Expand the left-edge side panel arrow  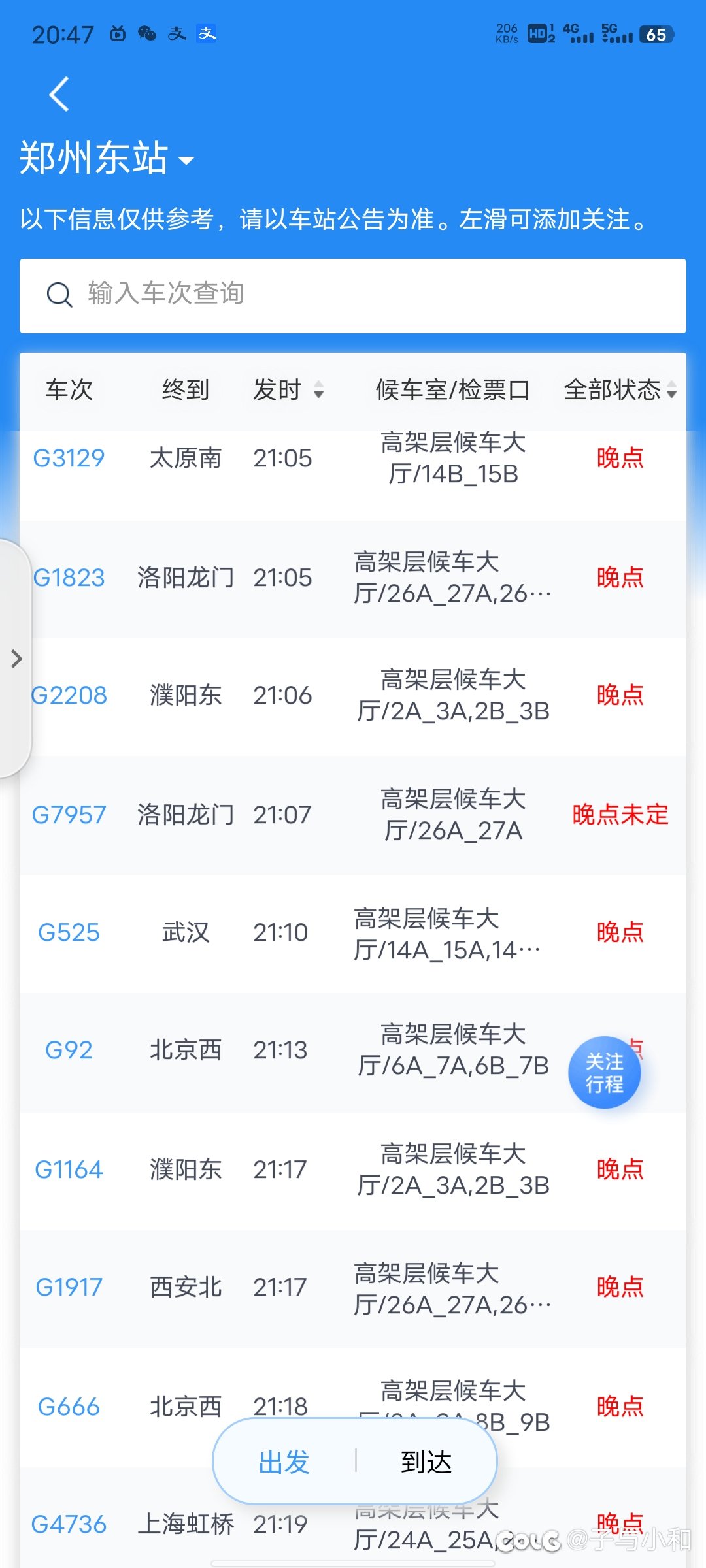16,659
